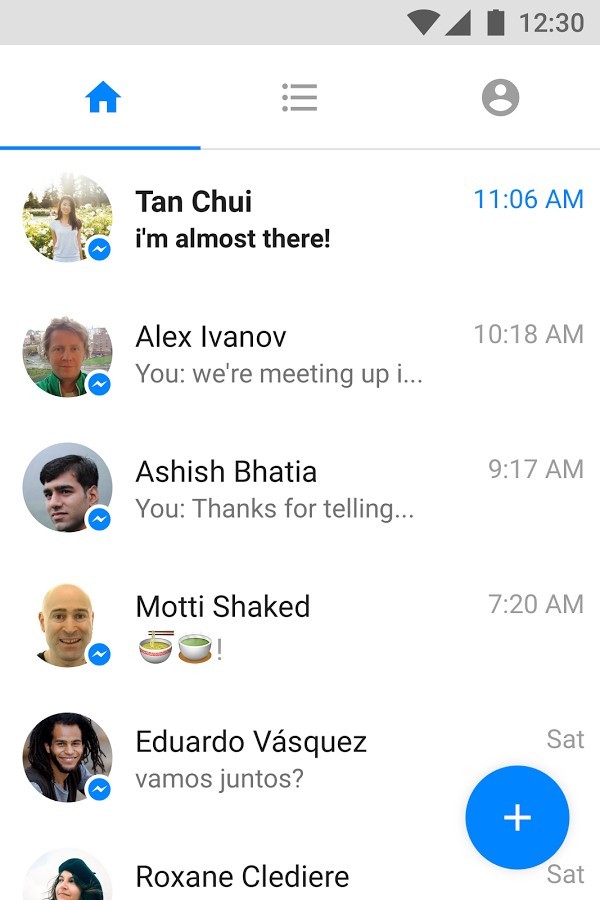Open Ashish Bhatia's message thread

(300, 489)
